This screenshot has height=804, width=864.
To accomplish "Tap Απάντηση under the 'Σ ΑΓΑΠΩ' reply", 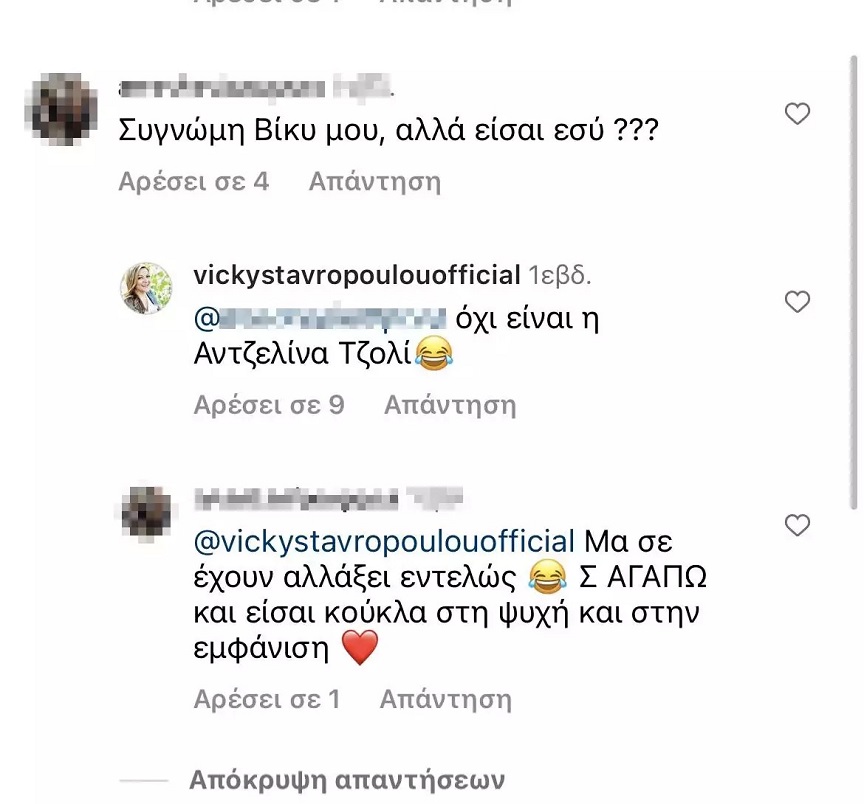I will click(445, 699).
